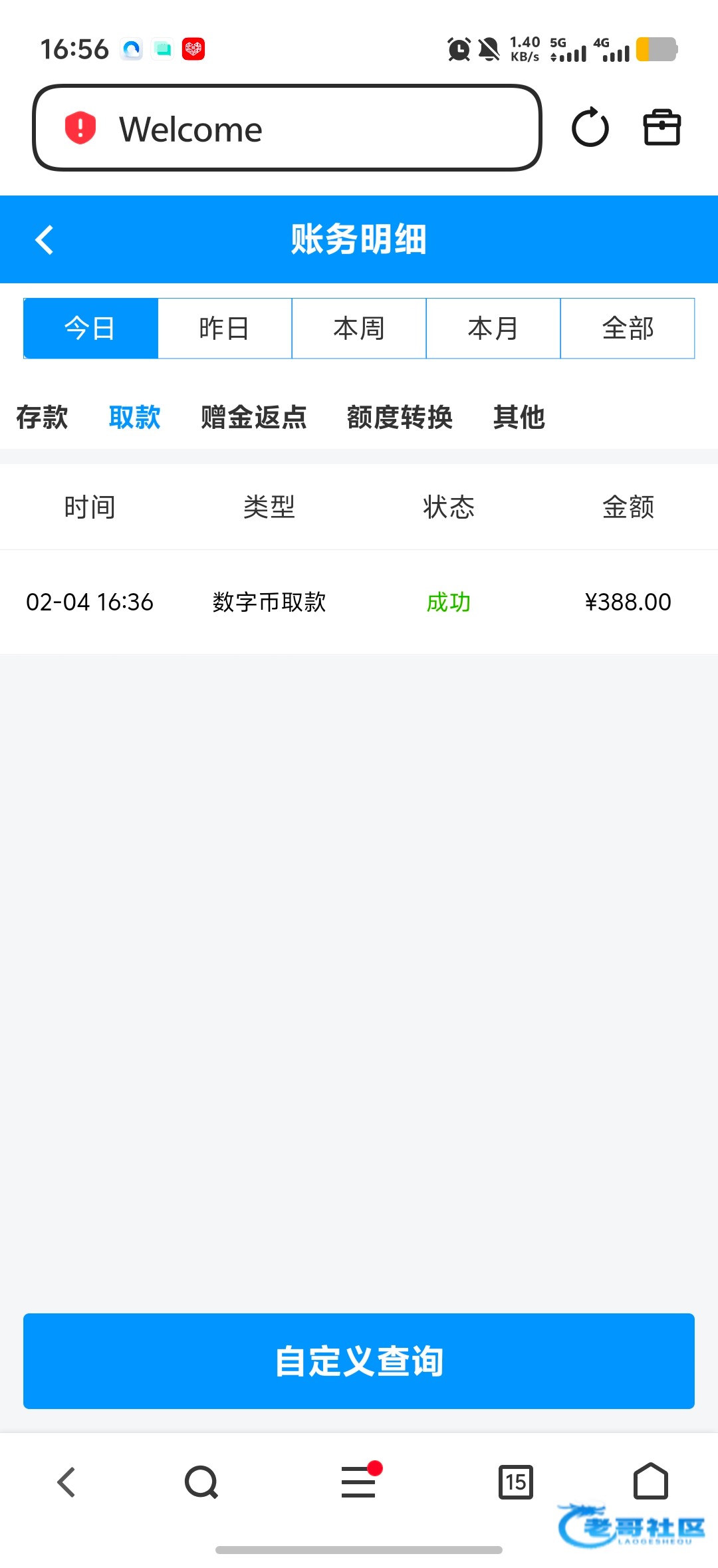View the 15 open browser tabs
The height and width of the screenshot is (1568, 718).
pos(516,1482)
